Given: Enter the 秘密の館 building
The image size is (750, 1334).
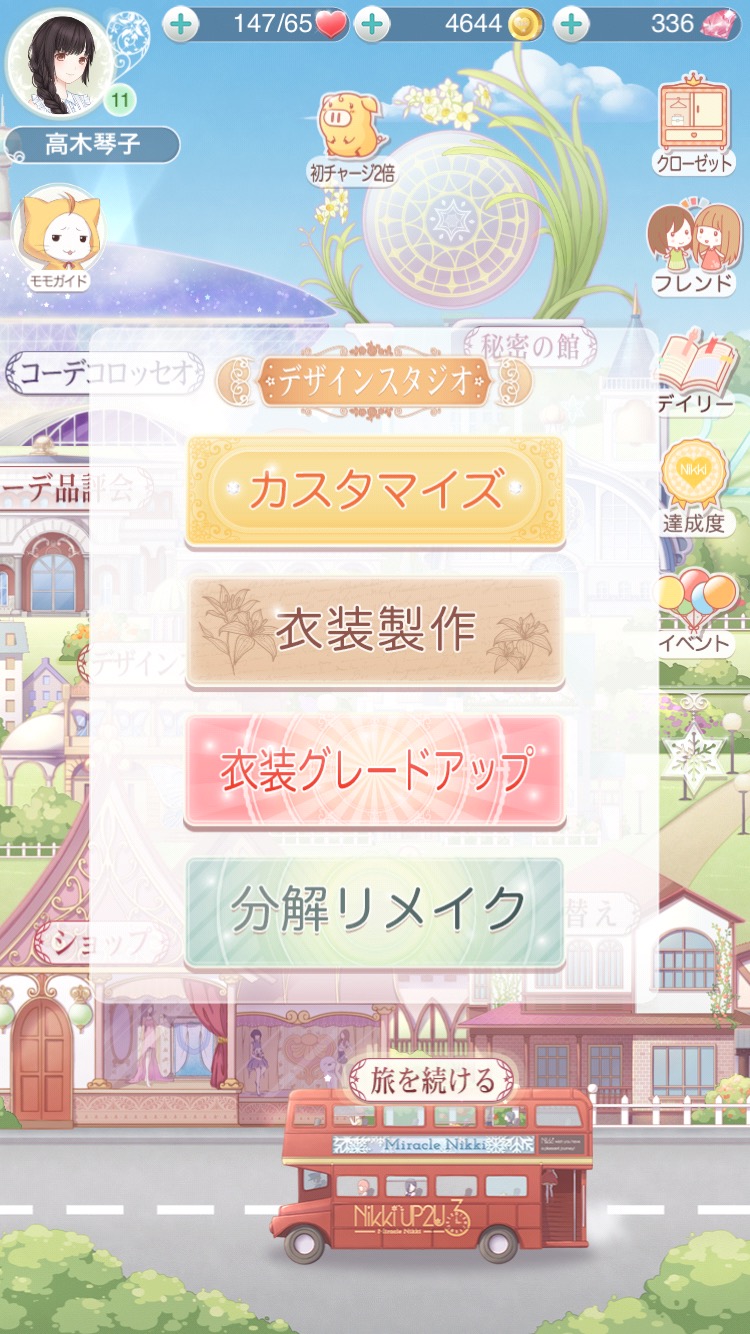Looking at the screenshot, I should 530,347.
